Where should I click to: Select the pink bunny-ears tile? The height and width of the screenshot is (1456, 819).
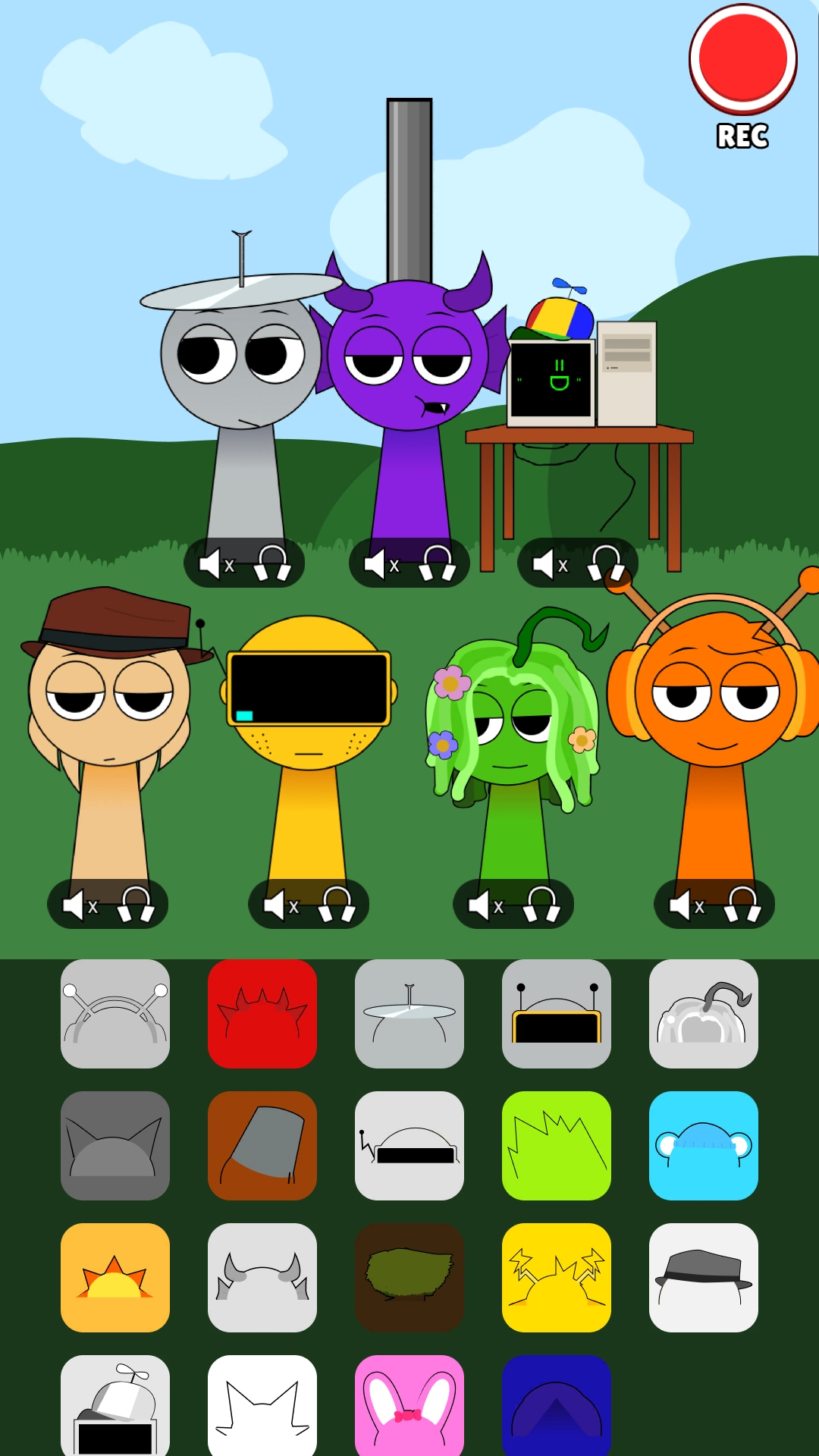409,1405
